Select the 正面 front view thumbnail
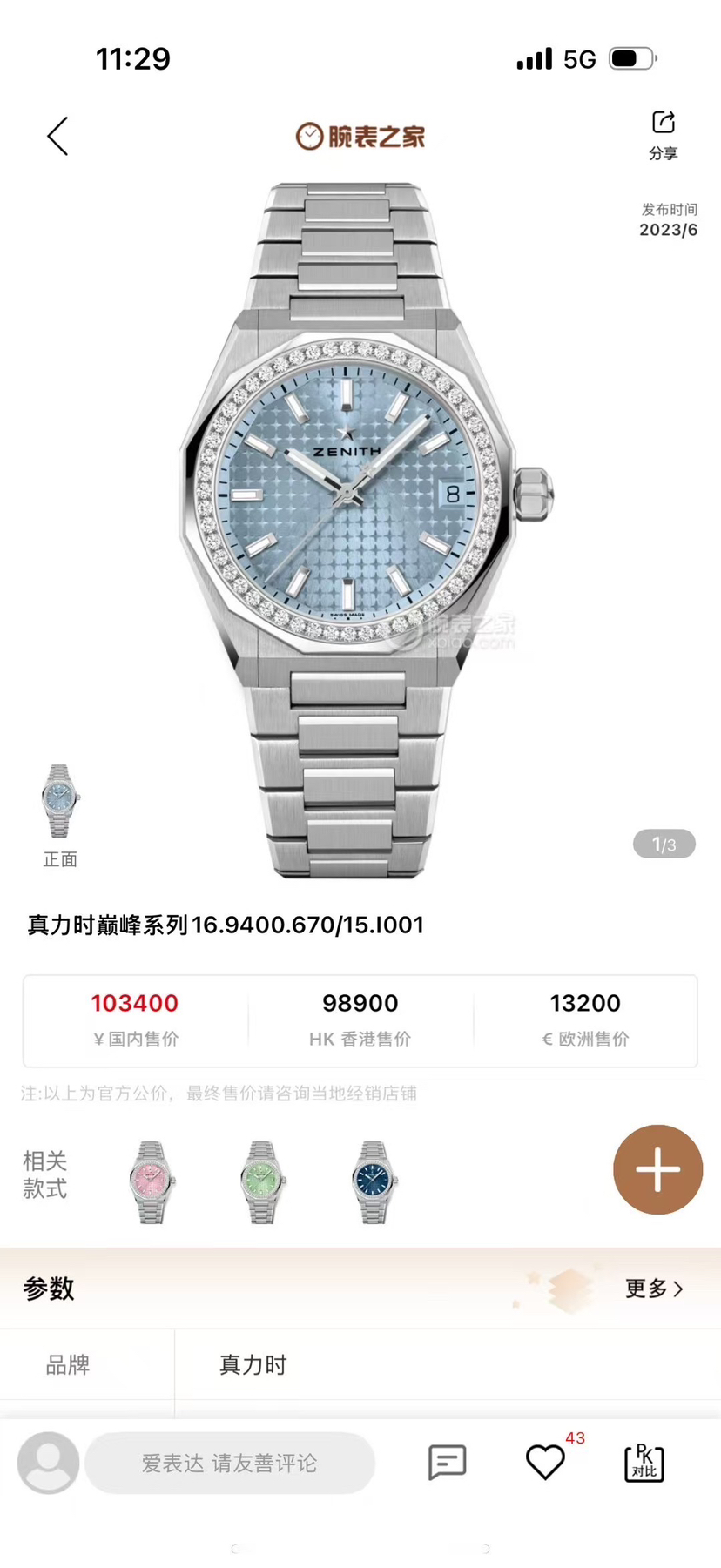This screenshot has width=721, height=1568. [x=60, y=801]
